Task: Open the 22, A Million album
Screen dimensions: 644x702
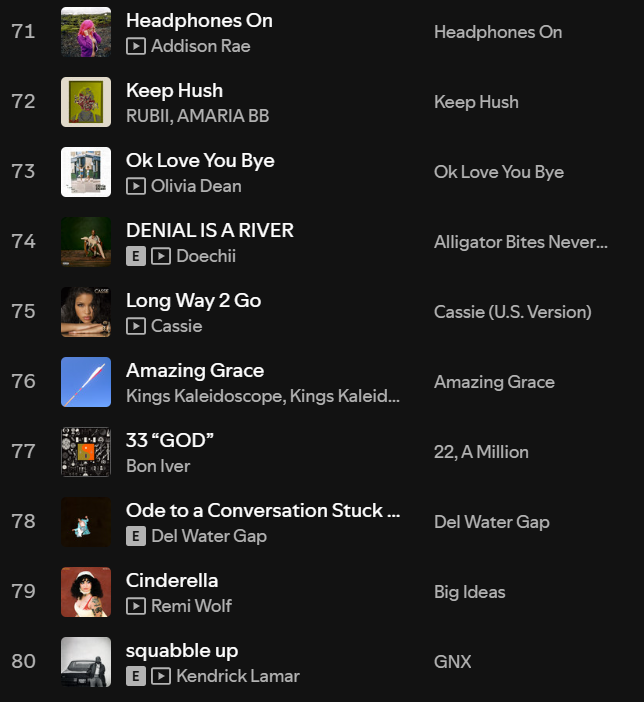Action: click(x=481, y=452)
